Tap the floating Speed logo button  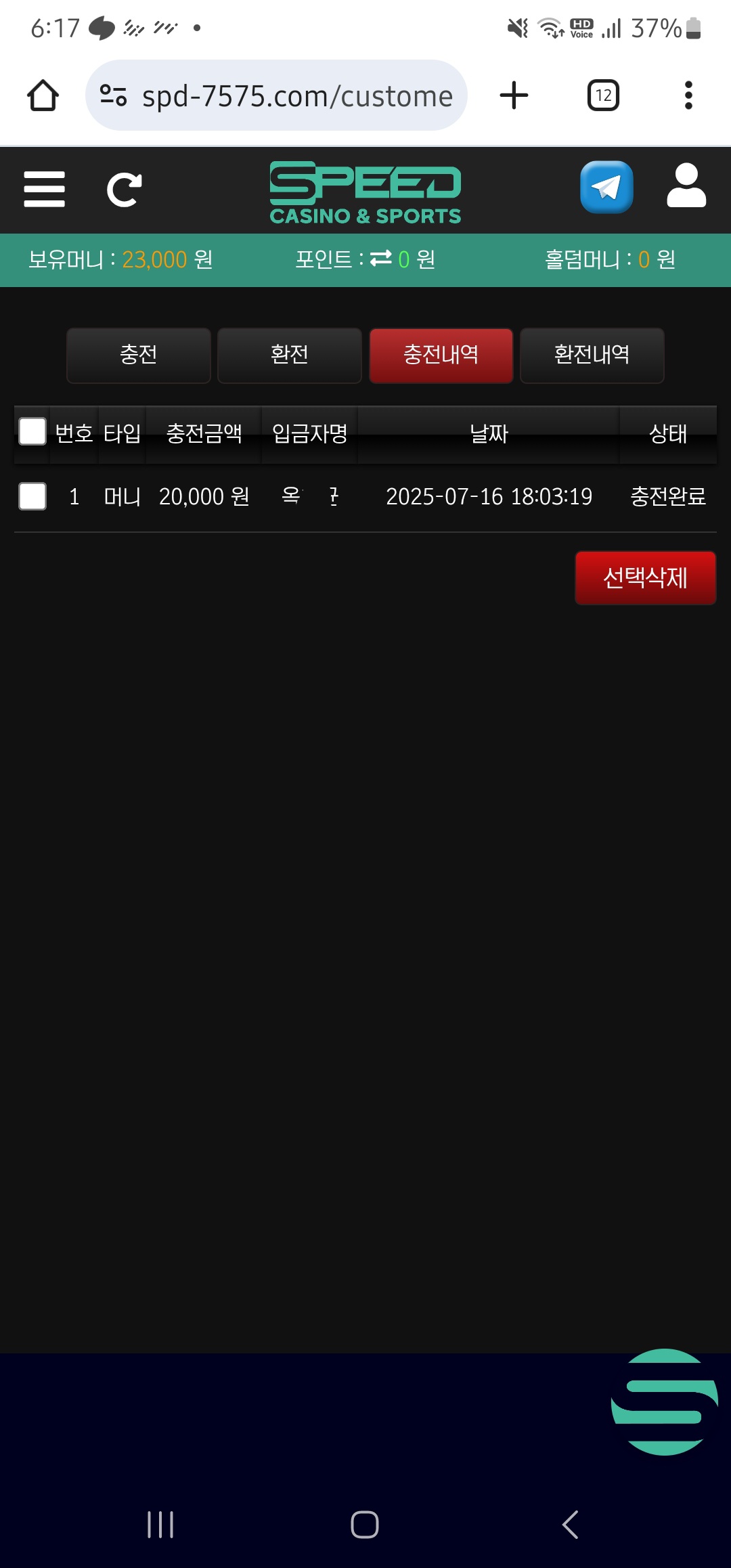point(664,1403)
